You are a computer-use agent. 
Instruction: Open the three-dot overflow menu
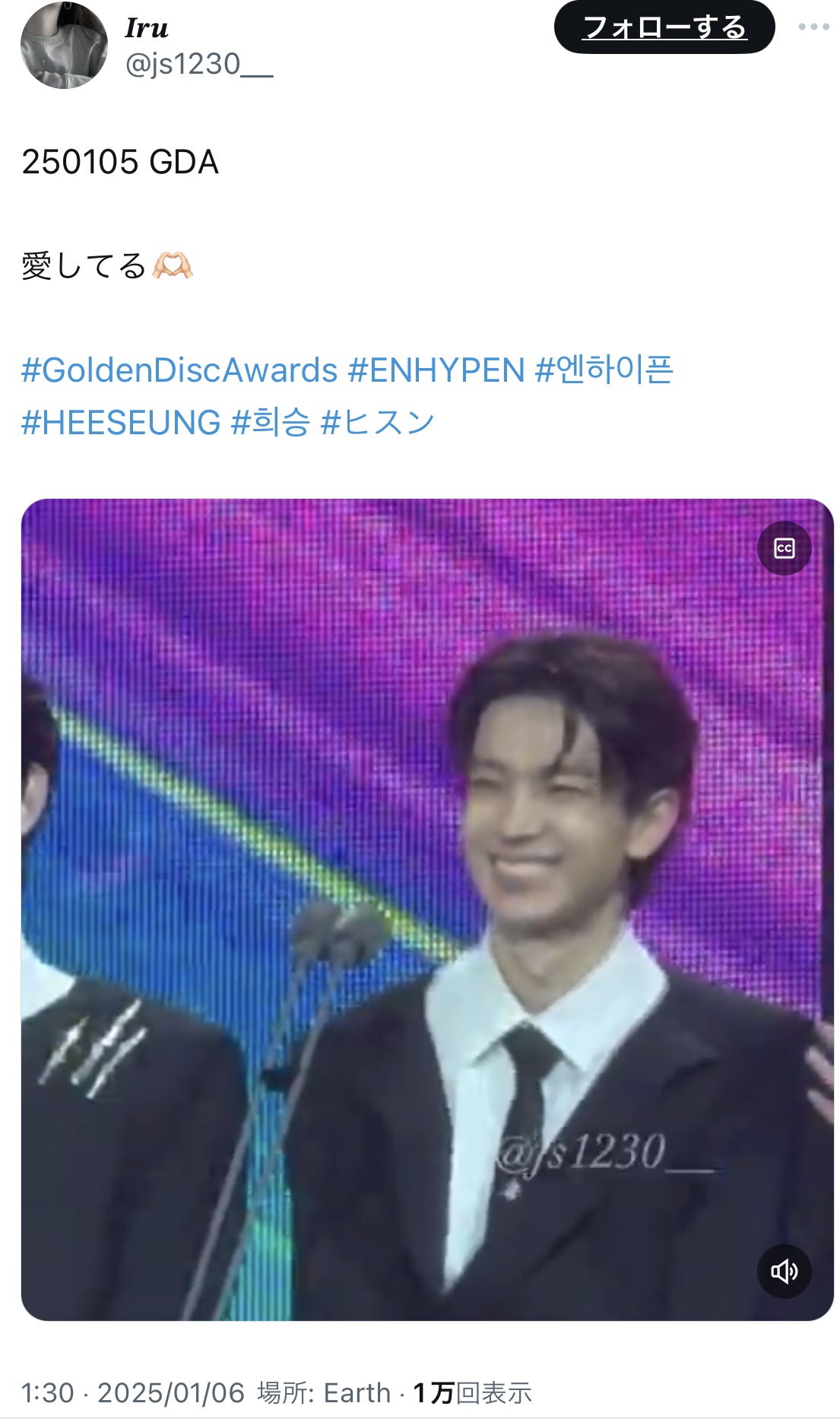point(813,27)
